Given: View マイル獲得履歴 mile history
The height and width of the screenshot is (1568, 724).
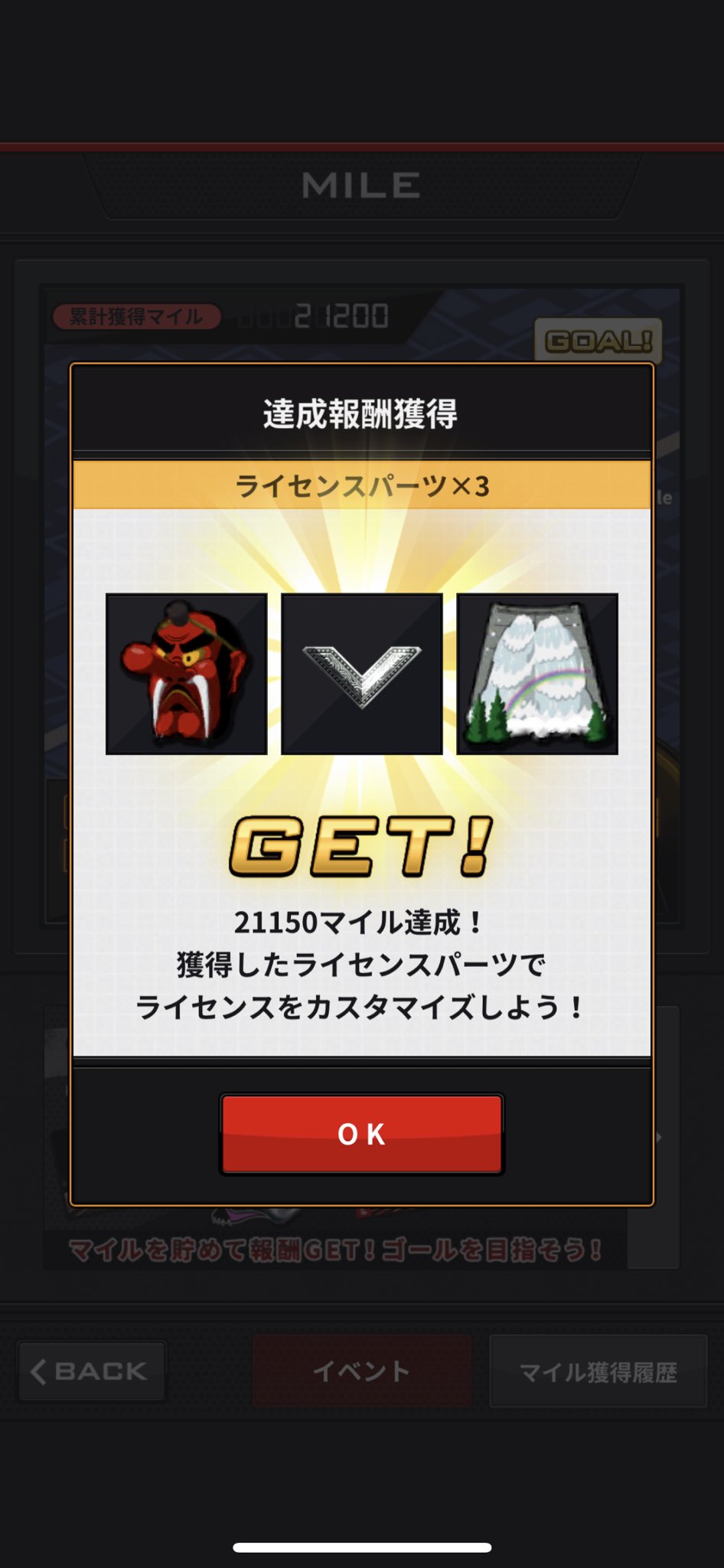Looking at the screenshot, I should coord(598,1372).
